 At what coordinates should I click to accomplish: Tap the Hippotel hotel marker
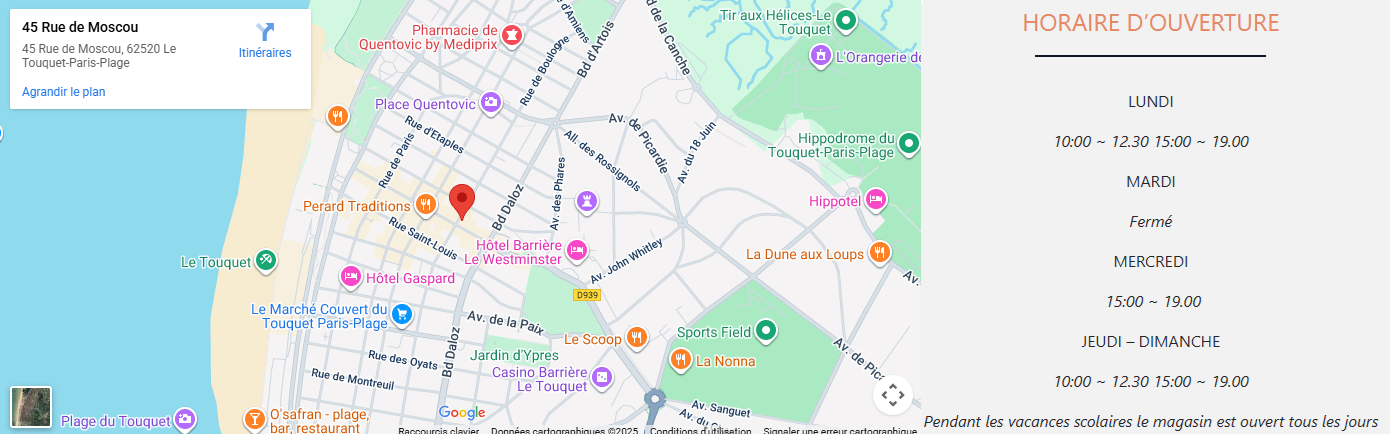pyautogui.click(x=876, y=200)
